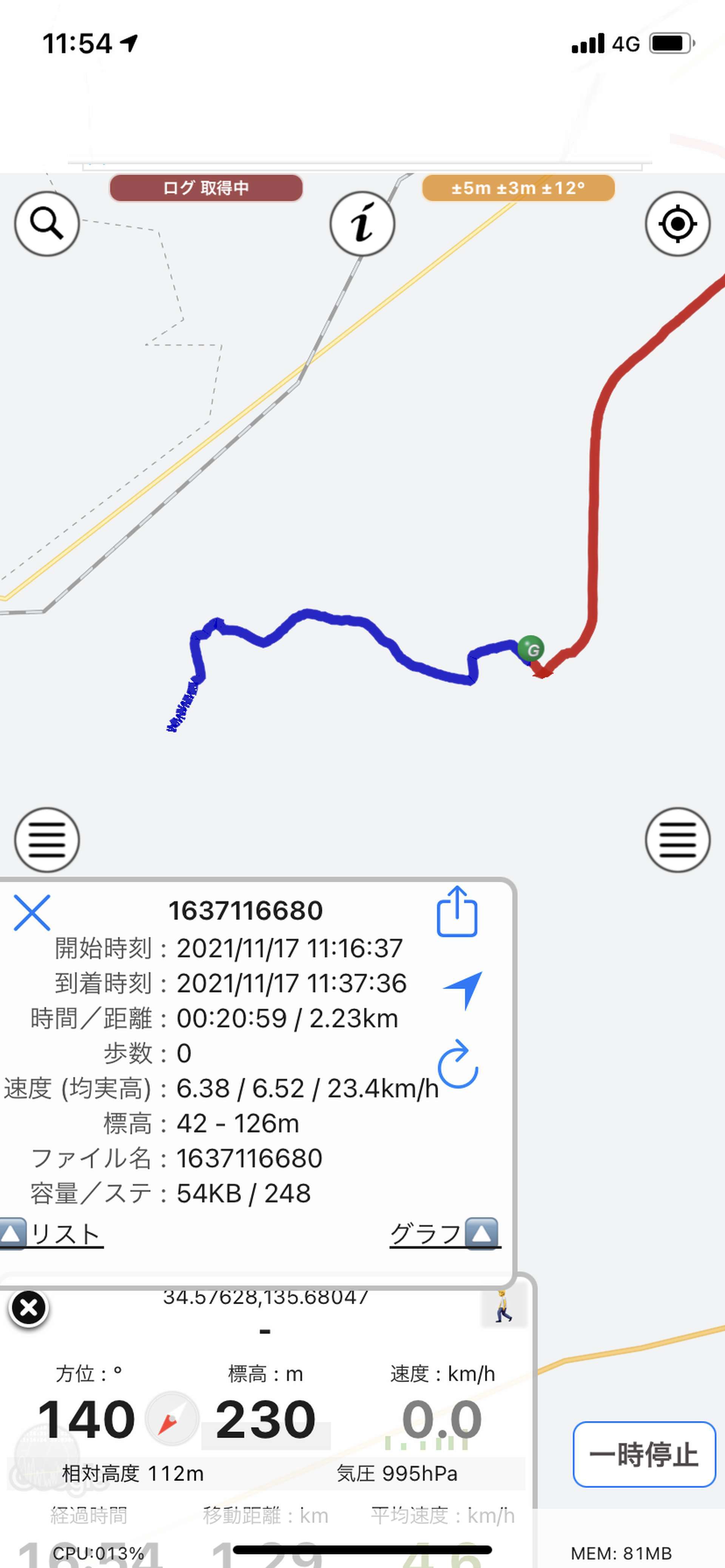Open the info button
Screen dimensions: 725x1568
(x=362, y=223)
